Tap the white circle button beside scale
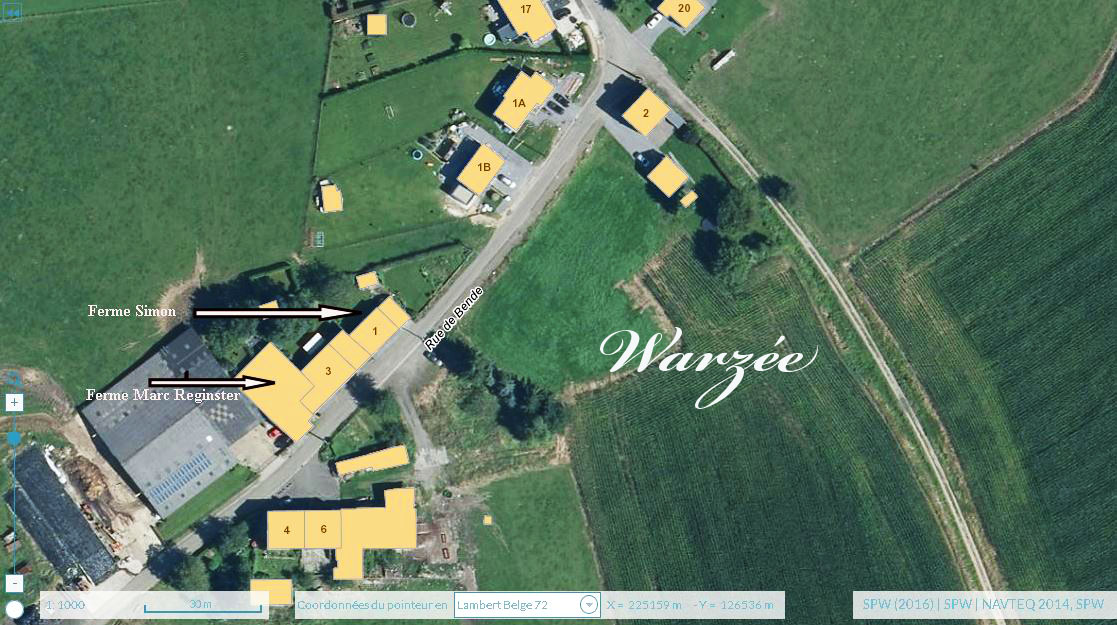 (14, 609)
